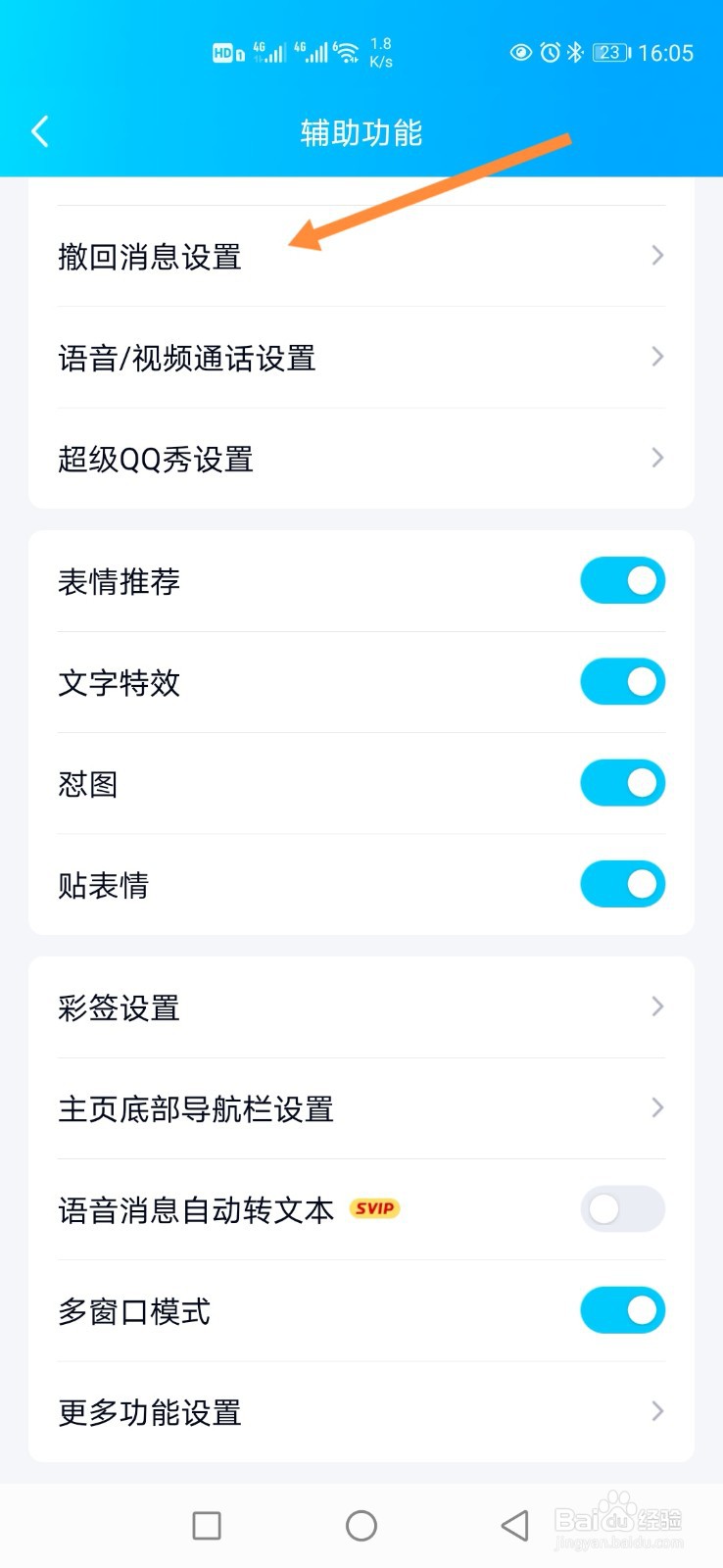723x1568 pixels.
Task: Open 主页底部导航栏设置
Action: point(361,1108)
